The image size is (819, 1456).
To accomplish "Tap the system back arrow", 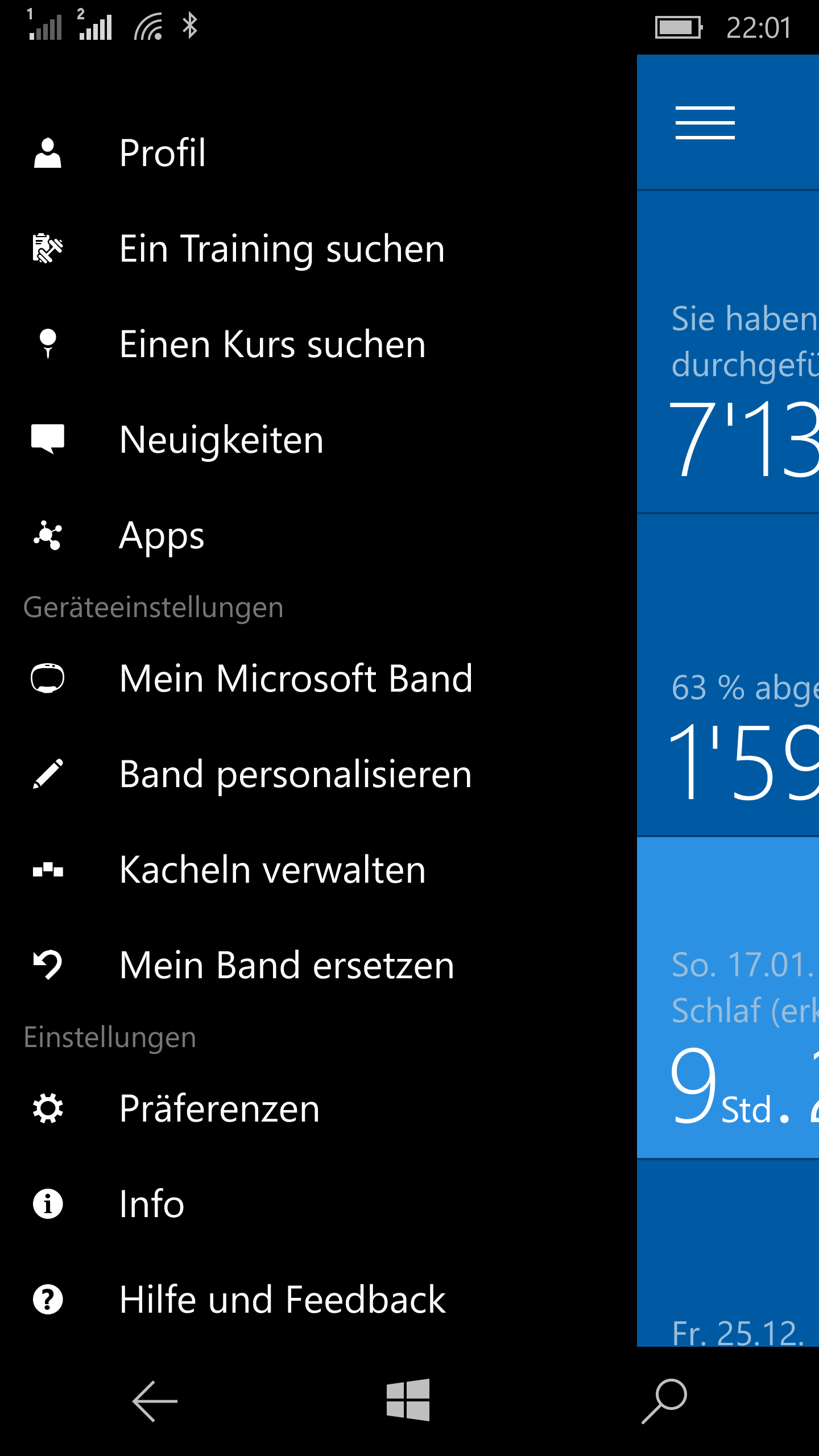I will [155, 1401].
